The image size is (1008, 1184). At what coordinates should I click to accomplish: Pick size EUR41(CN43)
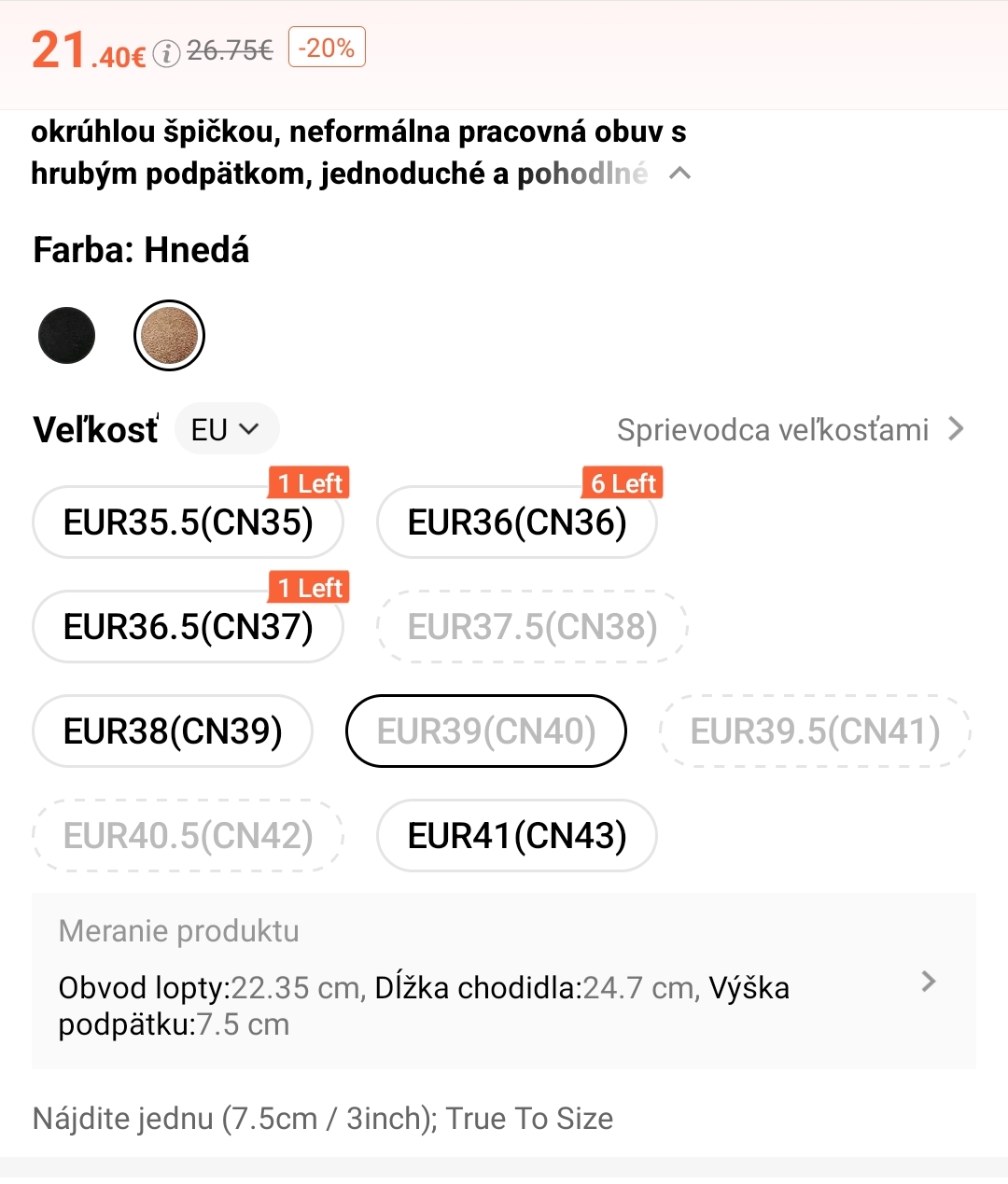(x=516, y=836)
